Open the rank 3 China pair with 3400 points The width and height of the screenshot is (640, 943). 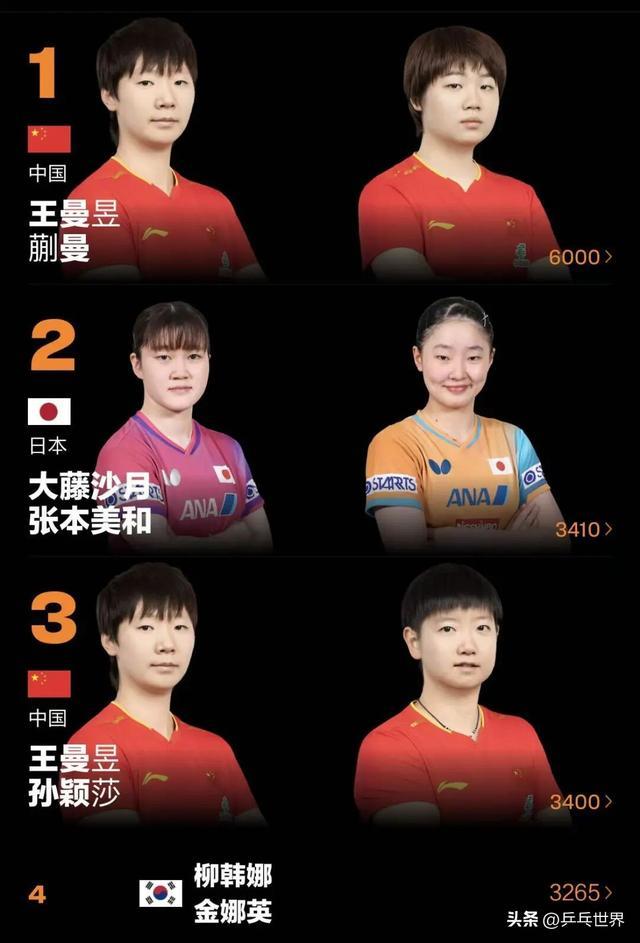[581, 801]
